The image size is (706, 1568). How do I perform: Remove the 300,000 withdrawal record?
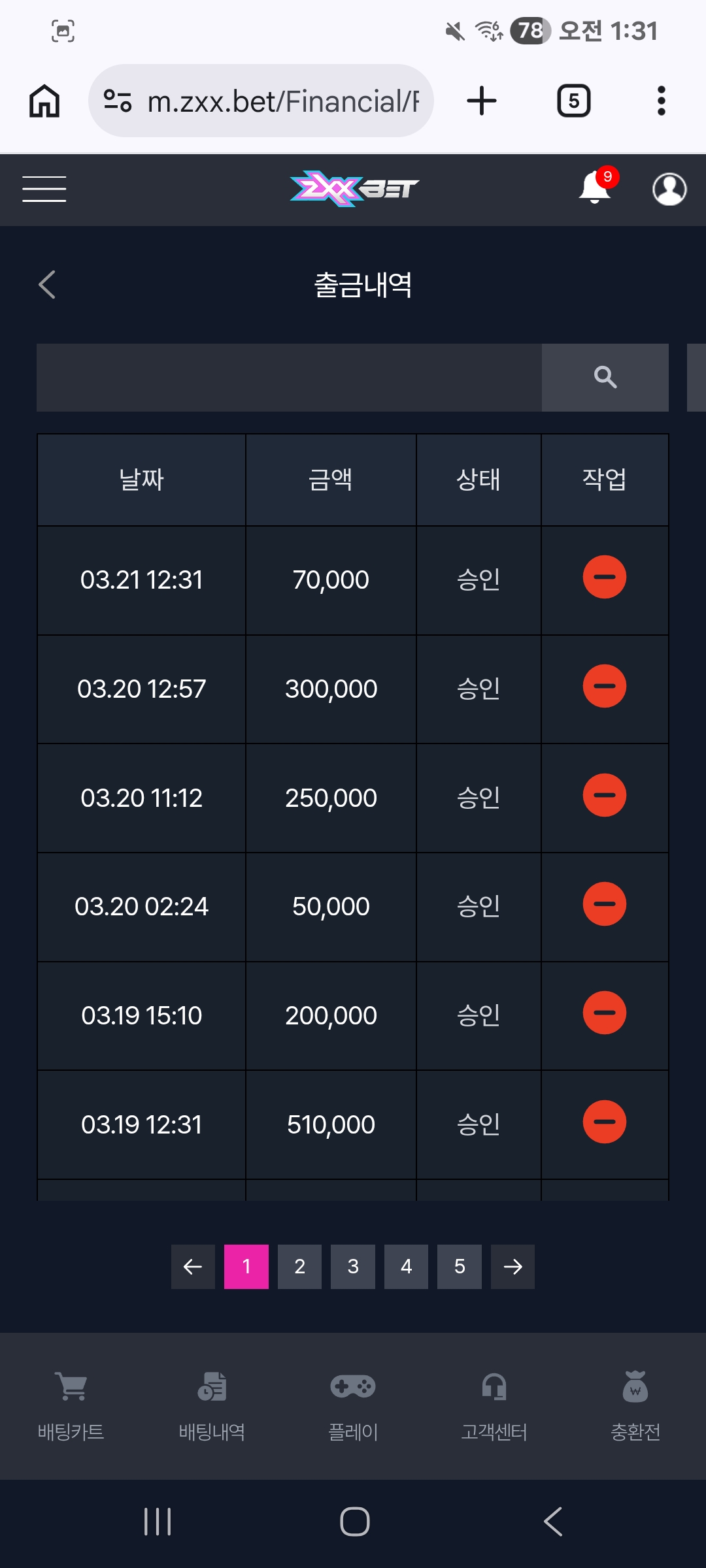point(604,686)
